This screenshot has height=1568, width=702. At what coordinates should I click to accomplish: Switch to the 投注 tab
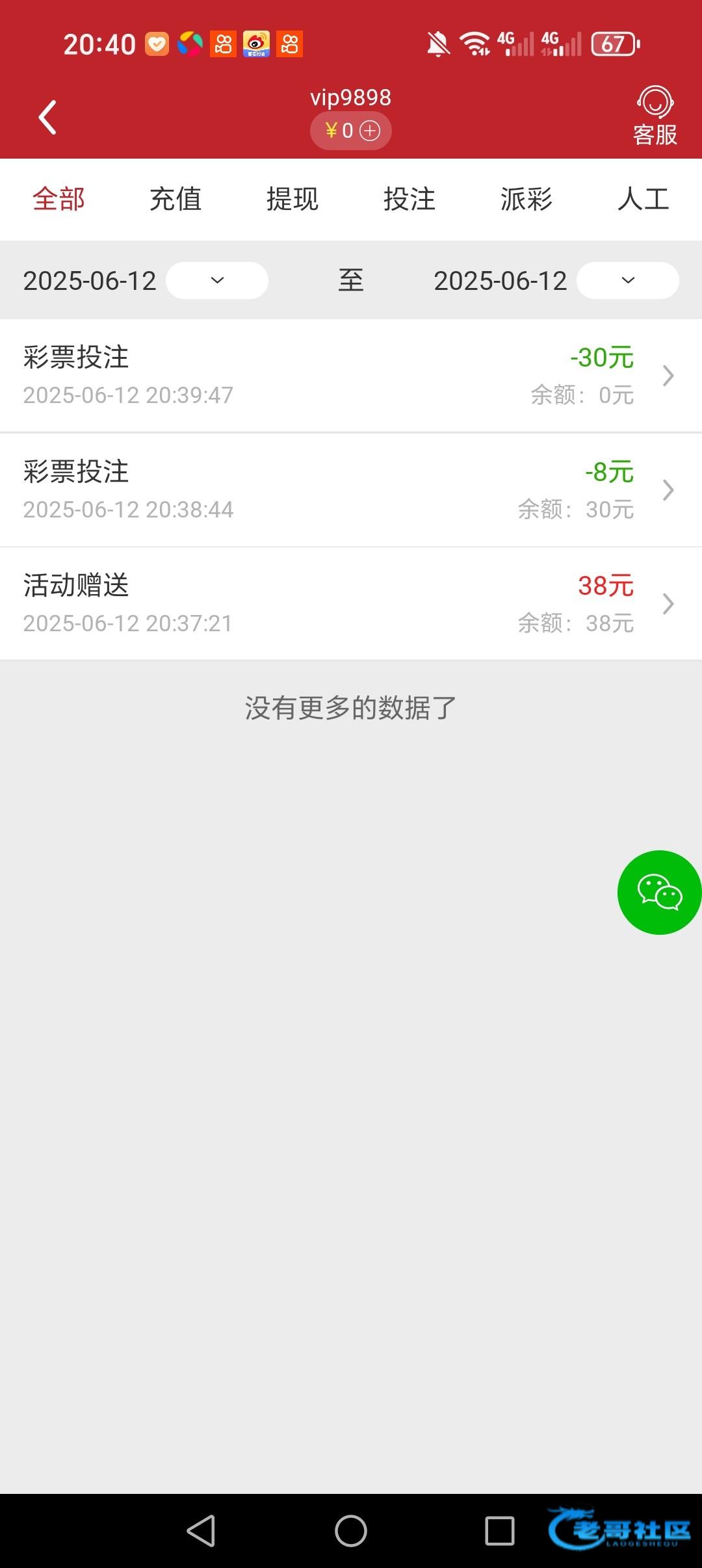click(x=409, y=199)
